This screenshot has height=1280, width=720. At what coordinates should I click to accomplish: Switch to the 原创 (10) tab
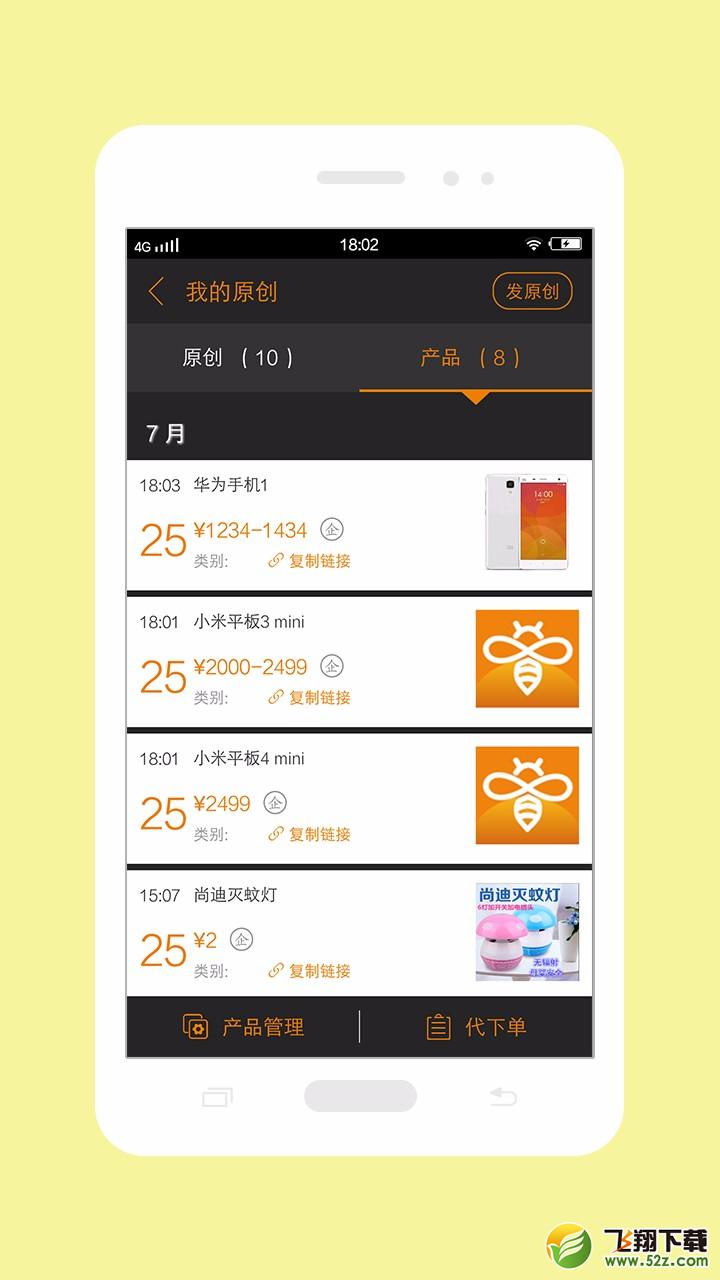pos(238,357)
